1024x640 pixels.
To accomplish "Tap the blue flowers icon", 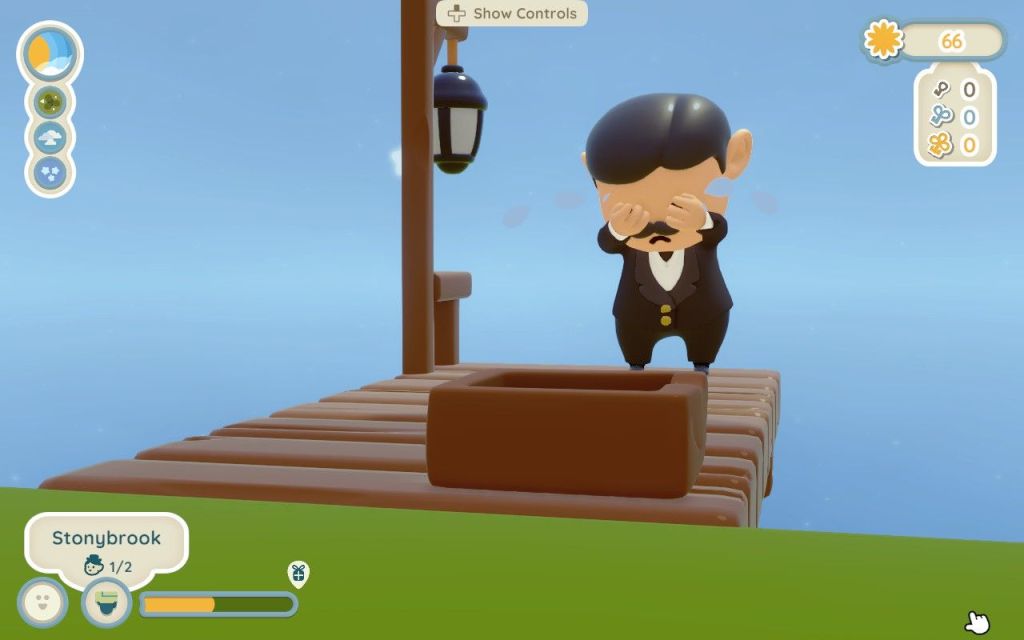I will pos(50,173).
